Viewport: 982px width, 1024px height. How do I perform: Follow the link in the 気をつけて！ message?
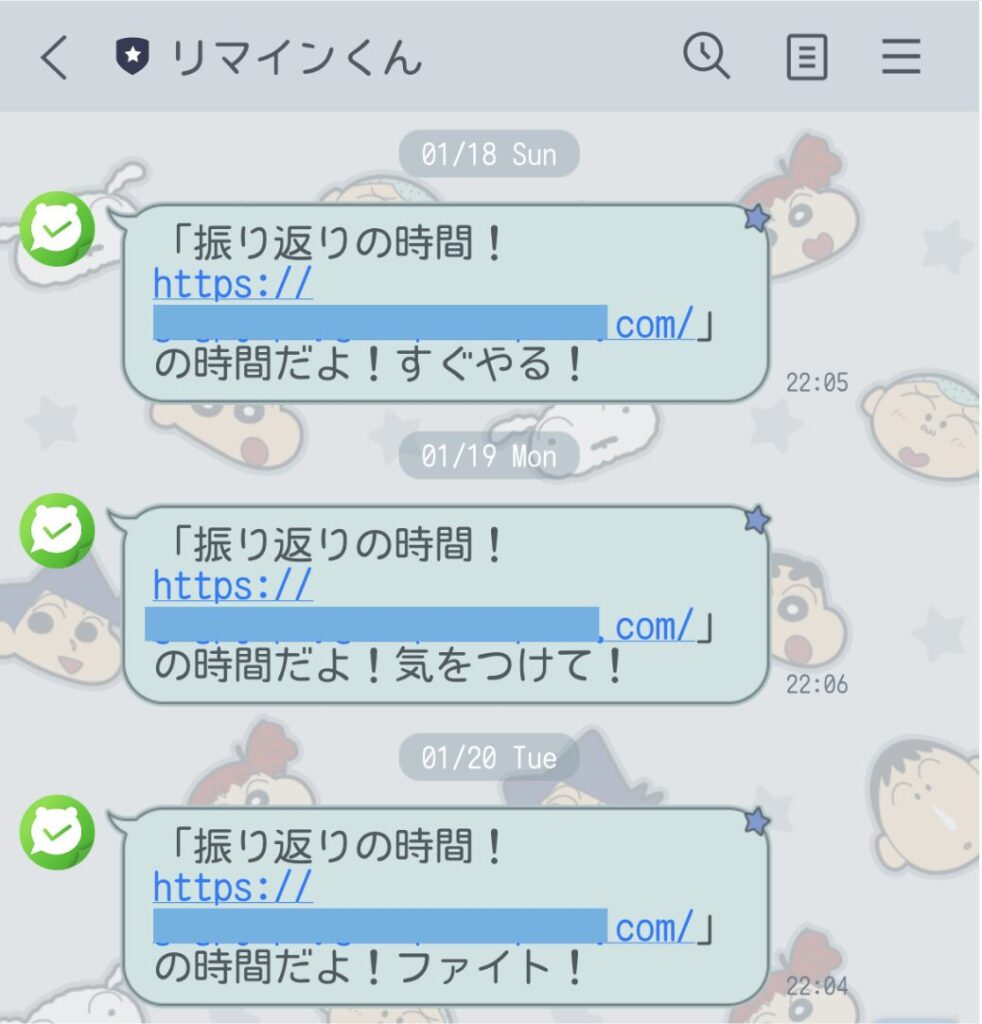[233, 587]
